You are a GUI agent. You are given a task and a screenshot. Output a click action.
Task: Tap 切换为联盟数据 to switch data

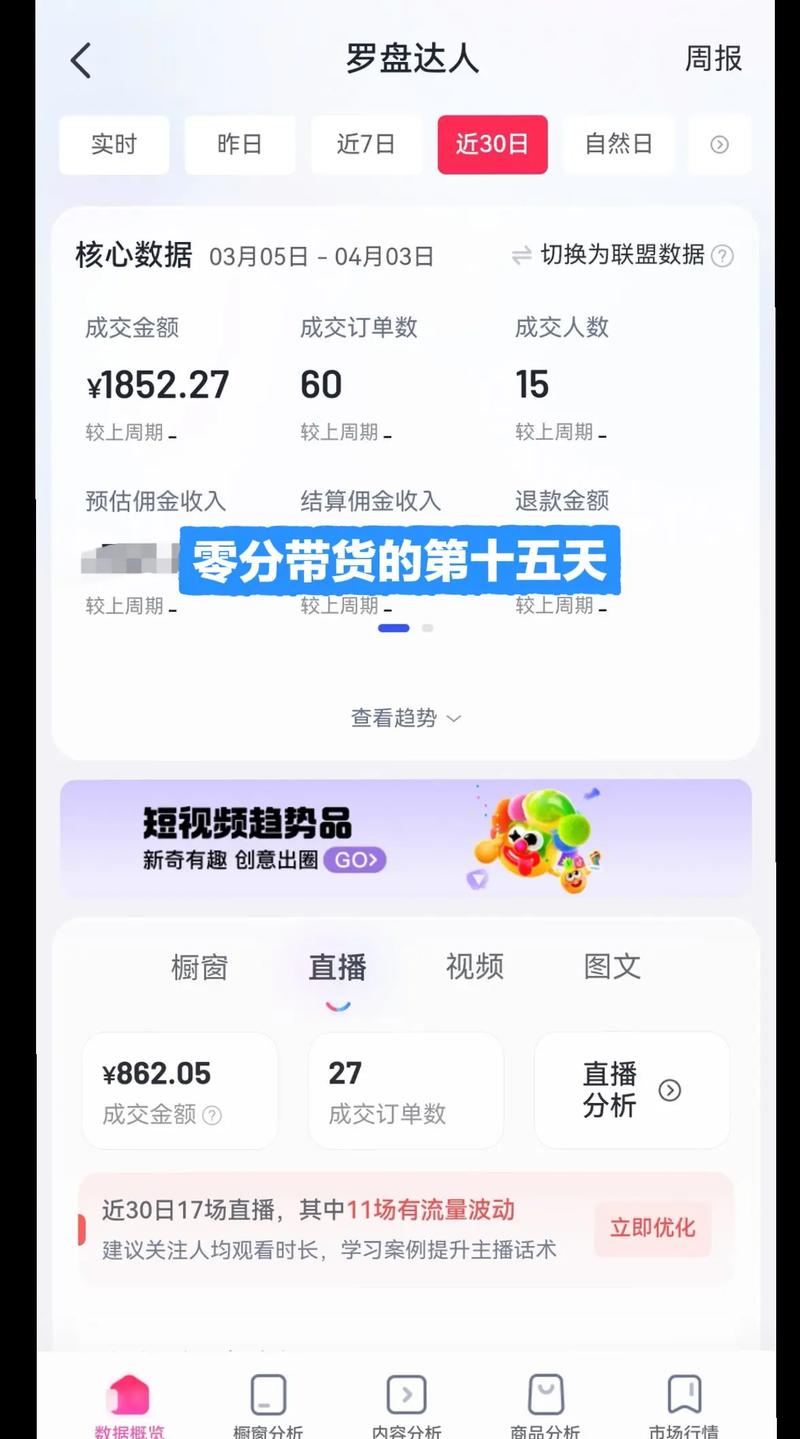pyautogui.click(x=622, y=255)
